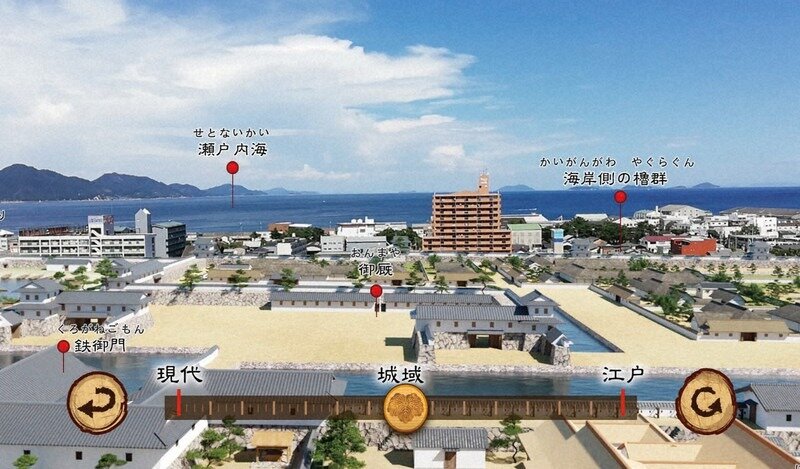The image size is (800, 469).
Task: Jump the slider to 現代
Action: (179, 402)
